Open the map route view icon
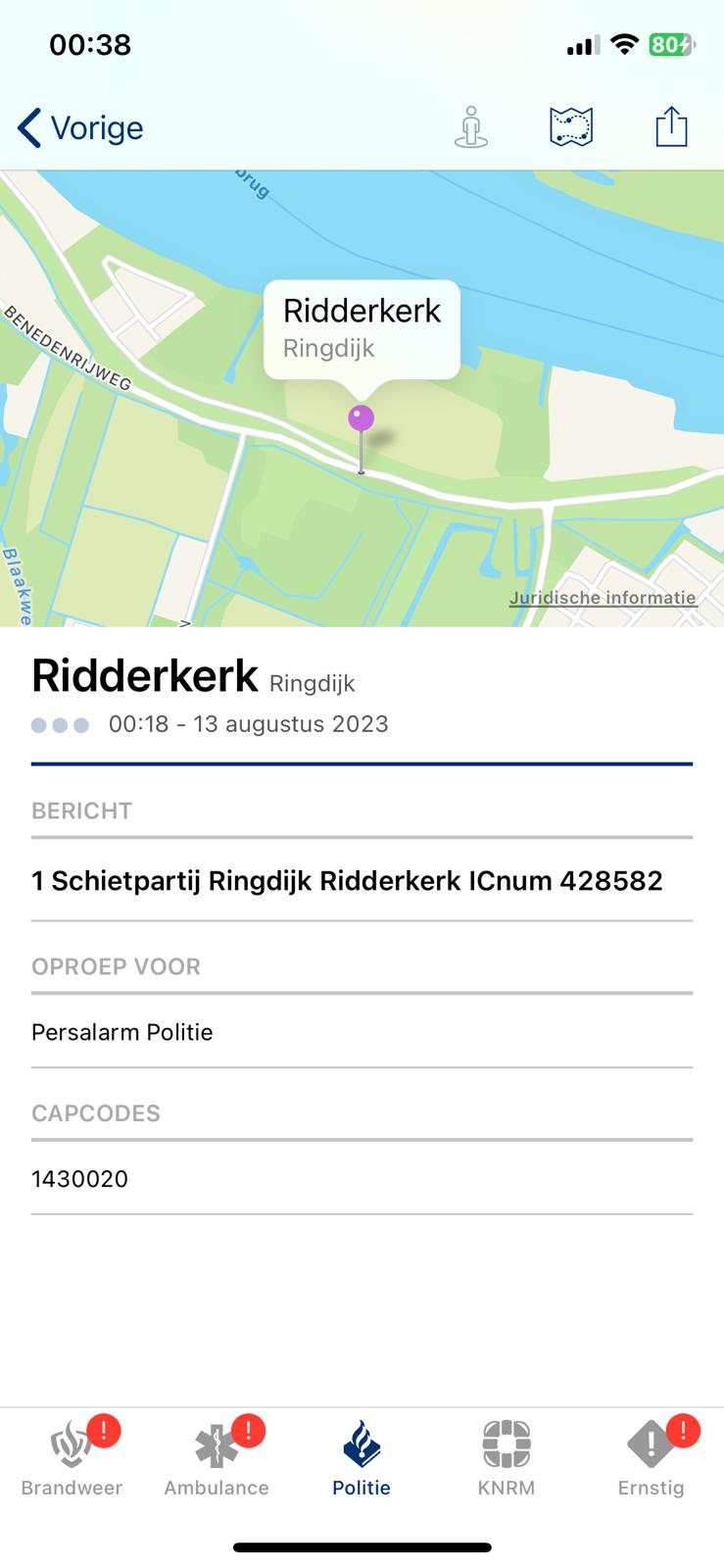 pos(571,127)
